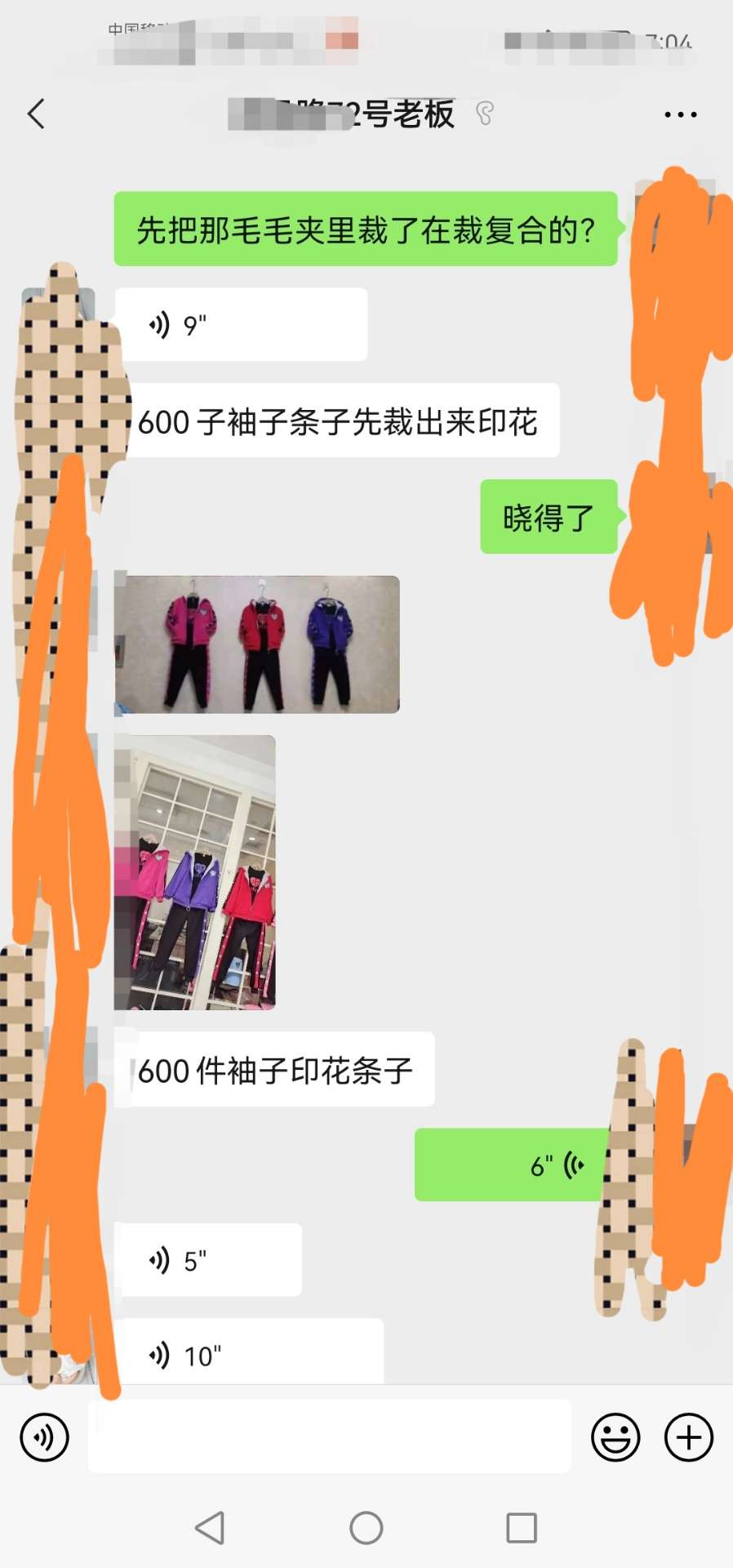Tap the system home button
Screen dimensions: 733x1568
pyautogui.click(x=366, y=1527)
